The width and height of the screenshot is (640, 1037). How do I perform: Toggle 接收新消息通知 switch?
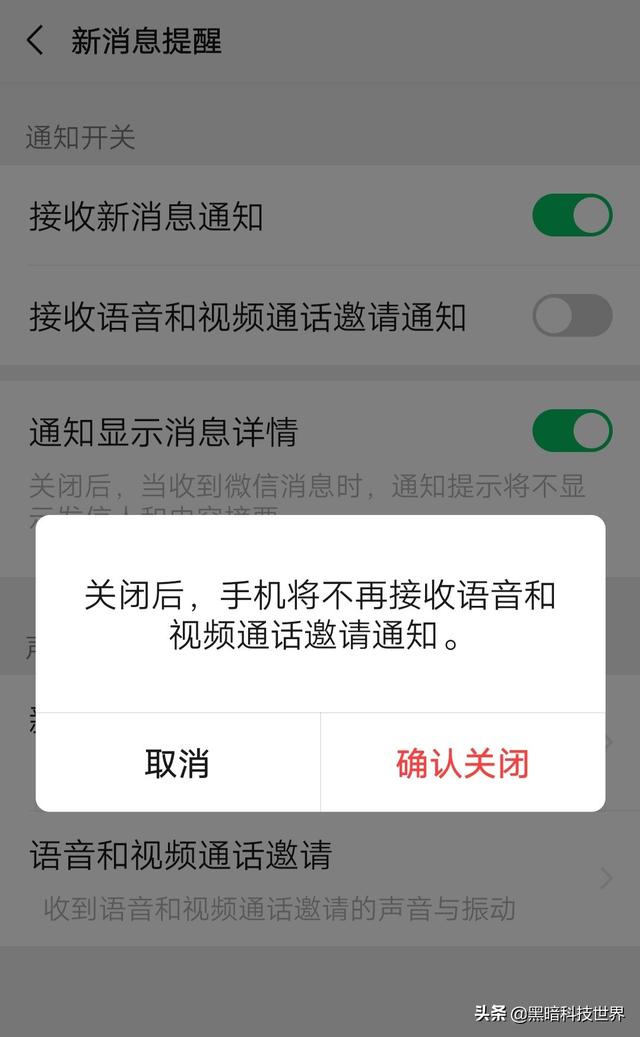572,216
